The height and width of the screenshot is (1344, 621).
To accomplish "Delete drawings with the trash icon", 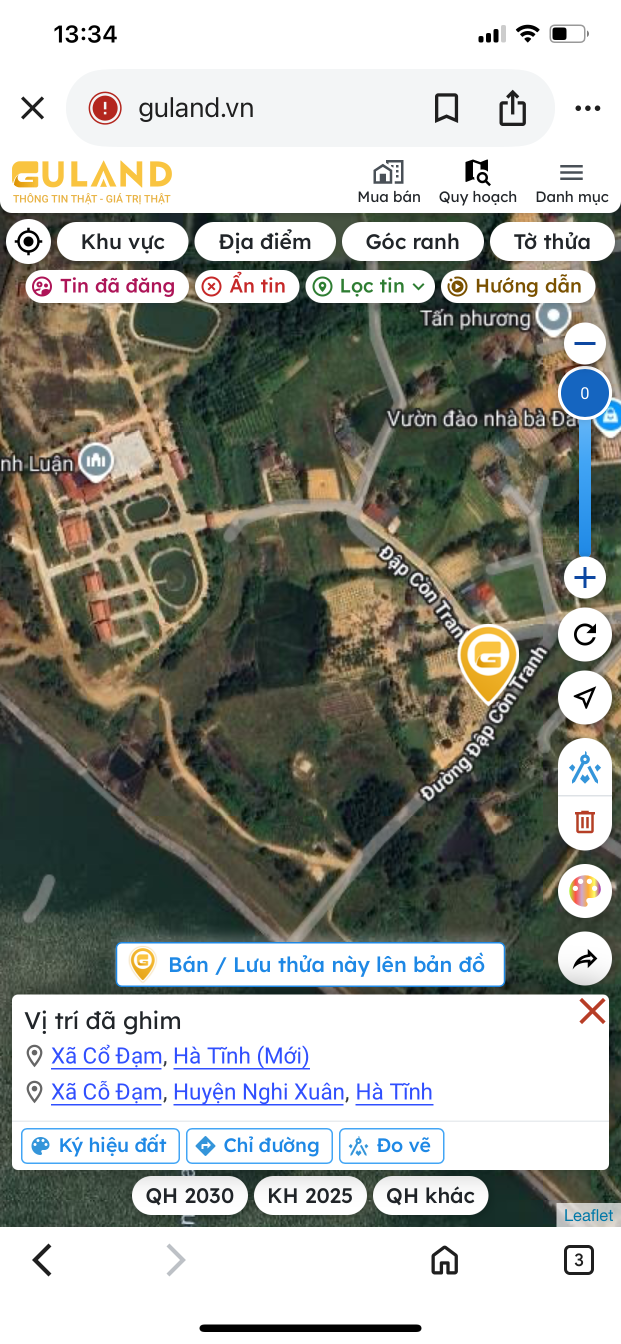I will pyautogui.click(x=585, y=822).
